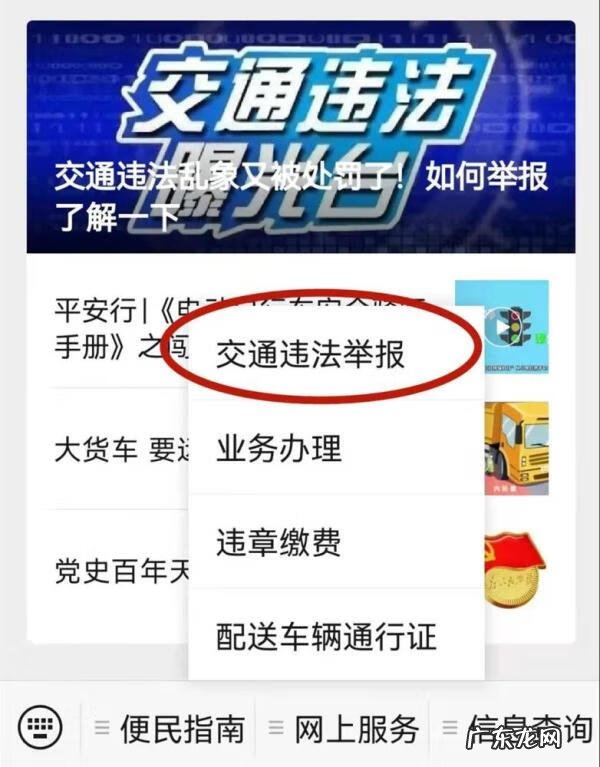Open 违章缴费 to pay fines

tap(280, 542)
